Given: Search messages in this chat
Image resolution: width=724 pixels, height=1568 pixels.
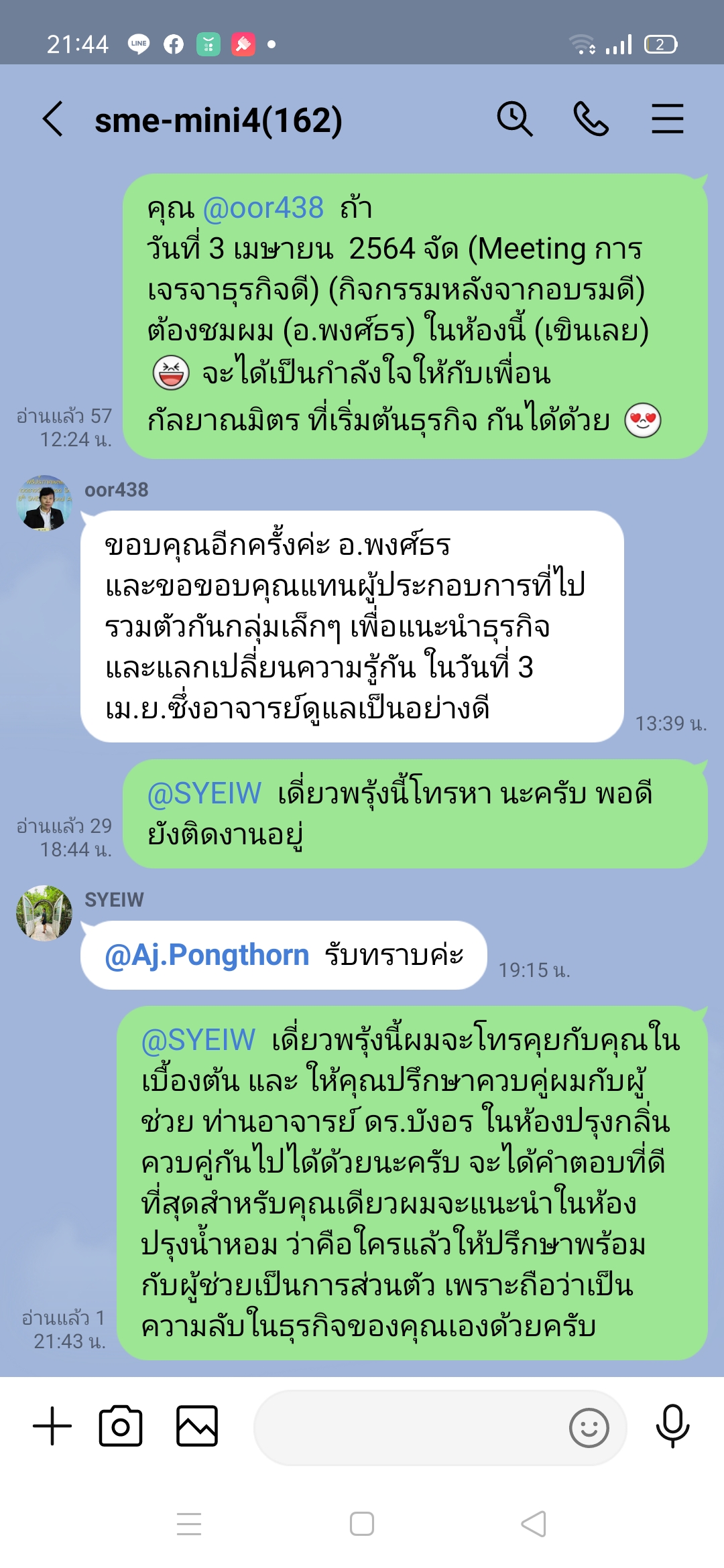Looking at the screenshot, I should tap(514, 120).
